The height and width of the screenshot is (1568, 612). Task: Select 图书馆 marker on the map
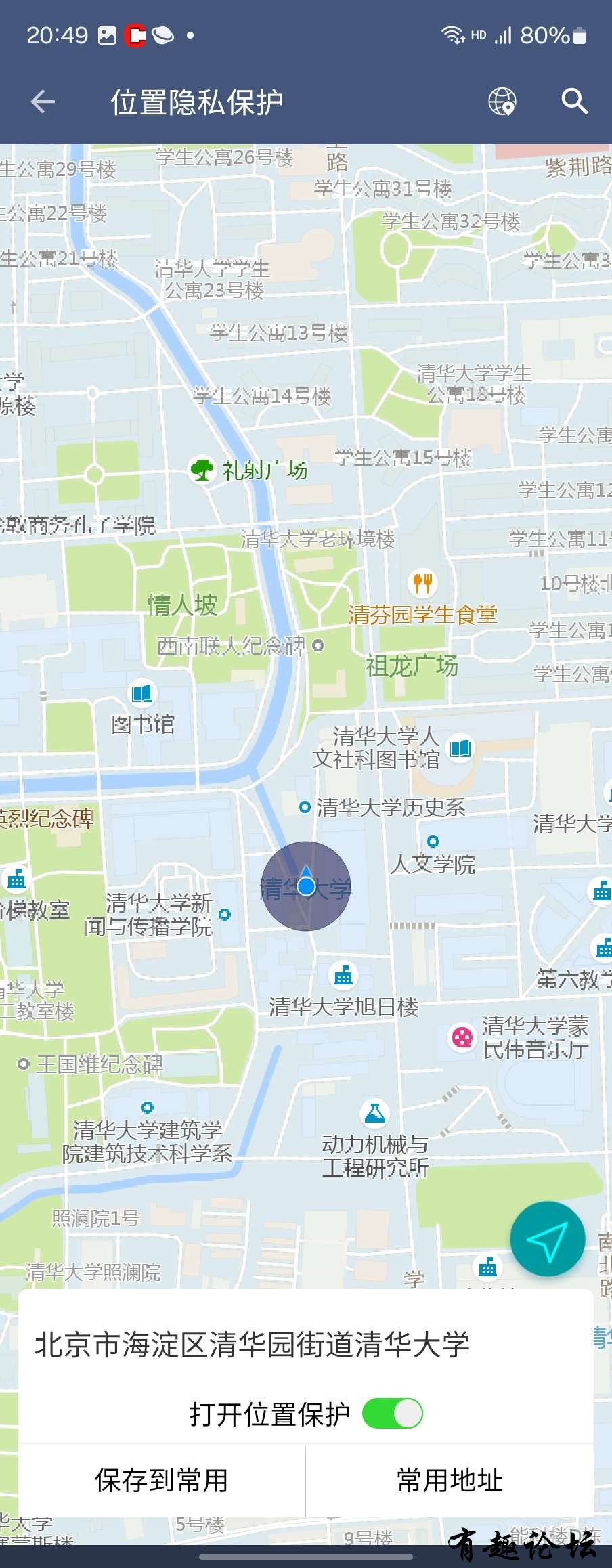(x=142, y=693)
